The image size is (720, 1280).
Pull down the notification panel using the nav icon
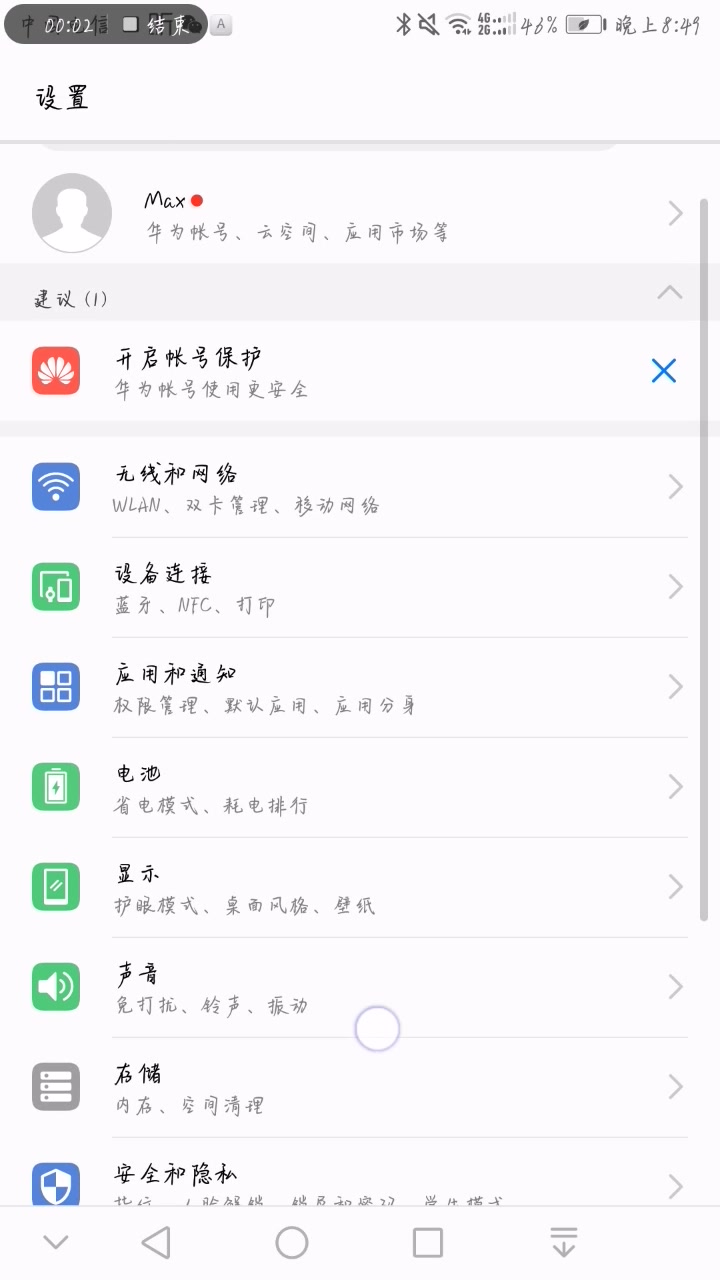(564, 1243)
